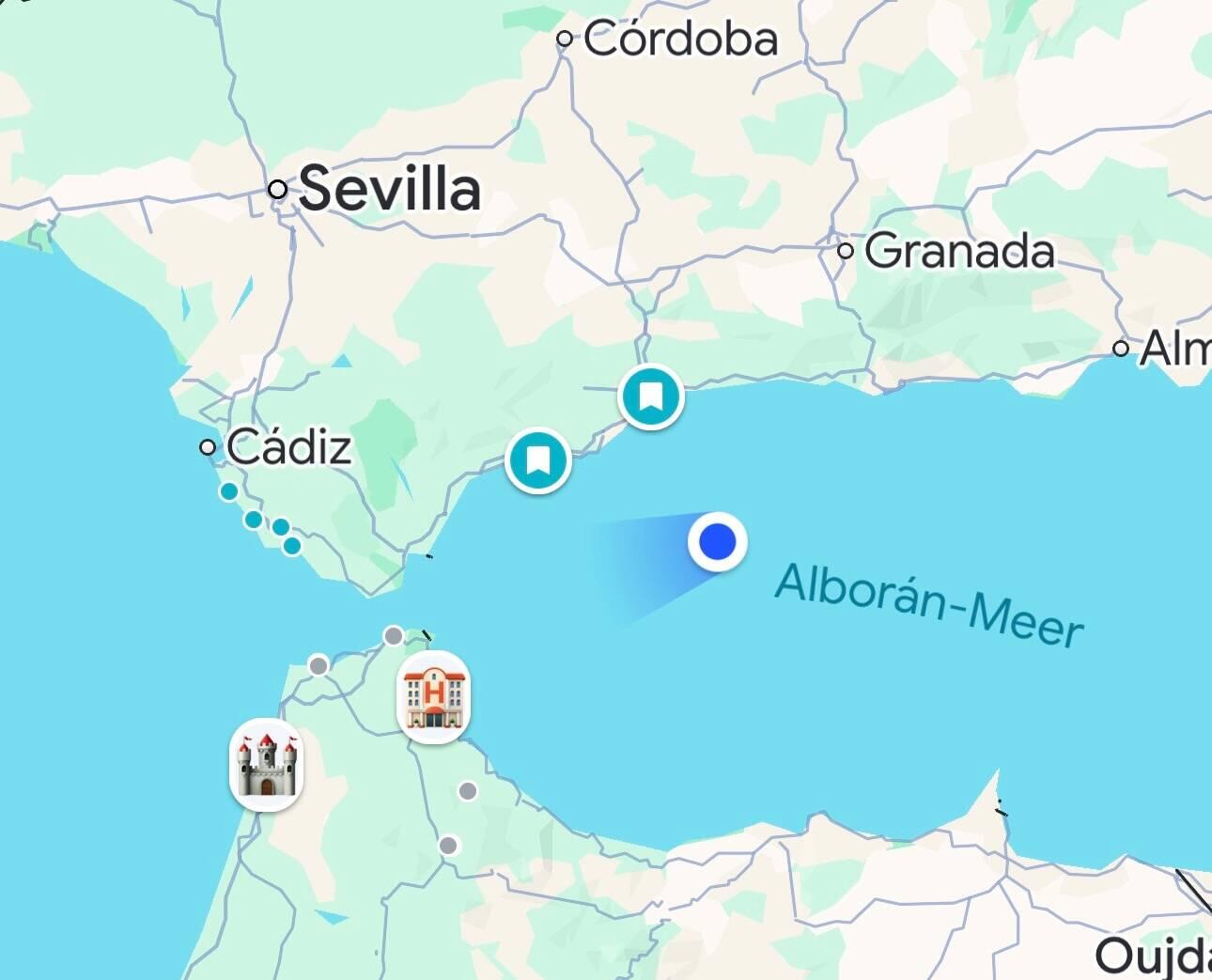Tap the hotel emoji marker in Morocco
This screenshot has width=1212, height=980.
point(433,697)
